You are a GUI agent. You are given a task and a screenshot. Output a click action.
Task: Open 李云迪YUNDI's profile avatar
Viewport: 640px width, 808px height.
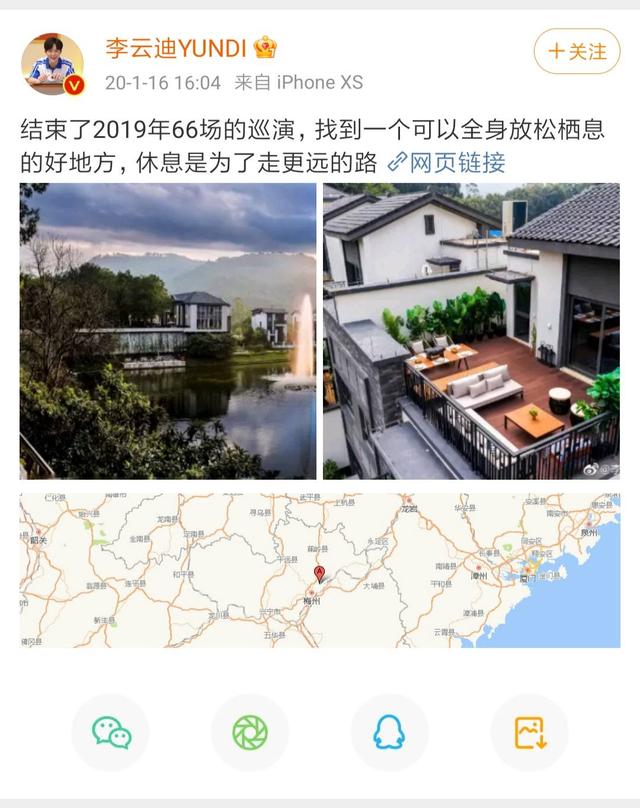[x=52, y=64]
